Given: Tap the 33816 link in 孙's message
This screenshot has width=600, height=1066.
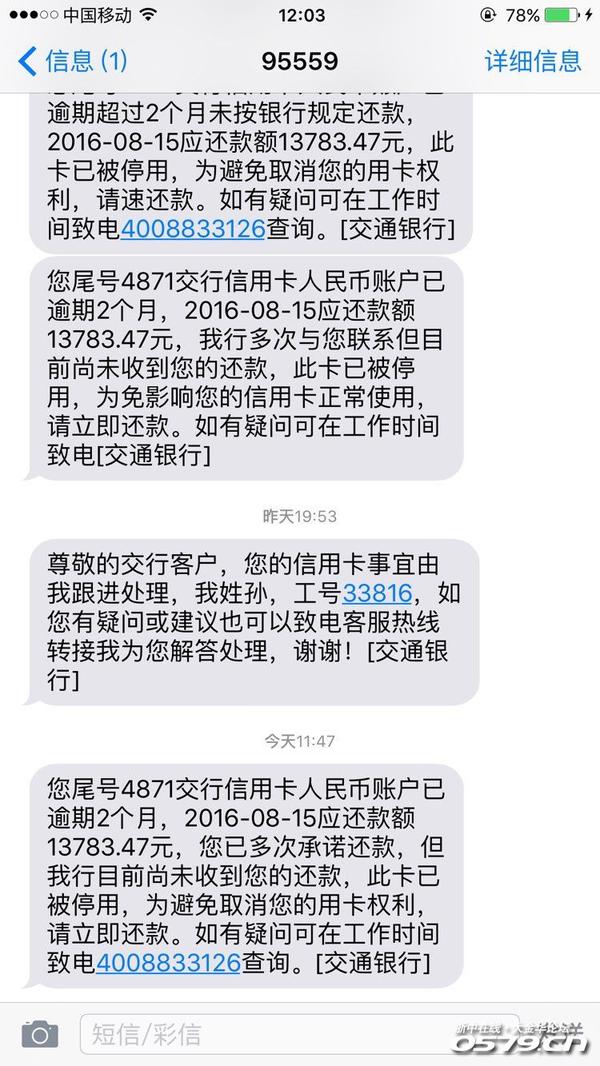Looking at the screenshot, I should pyautogui.click(x=375, y=593).
